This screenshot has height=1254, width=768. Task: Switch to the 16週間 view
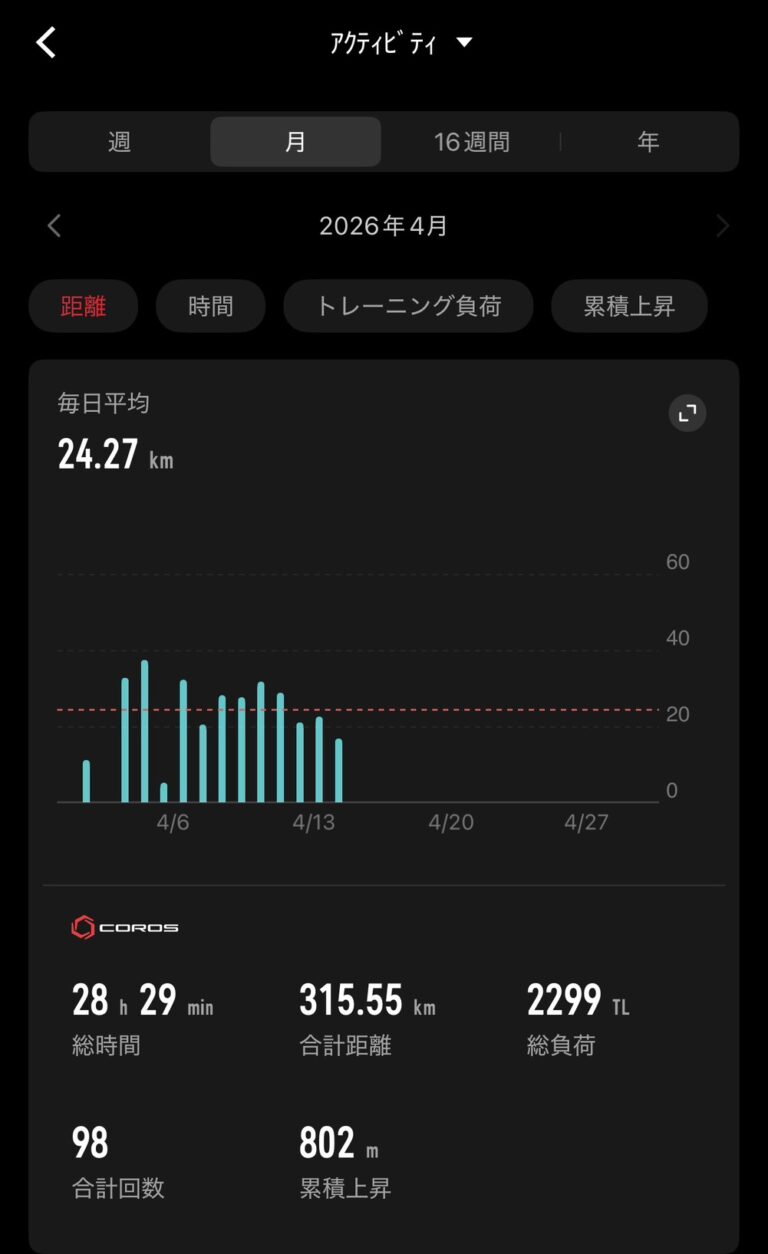coord(471,142)
